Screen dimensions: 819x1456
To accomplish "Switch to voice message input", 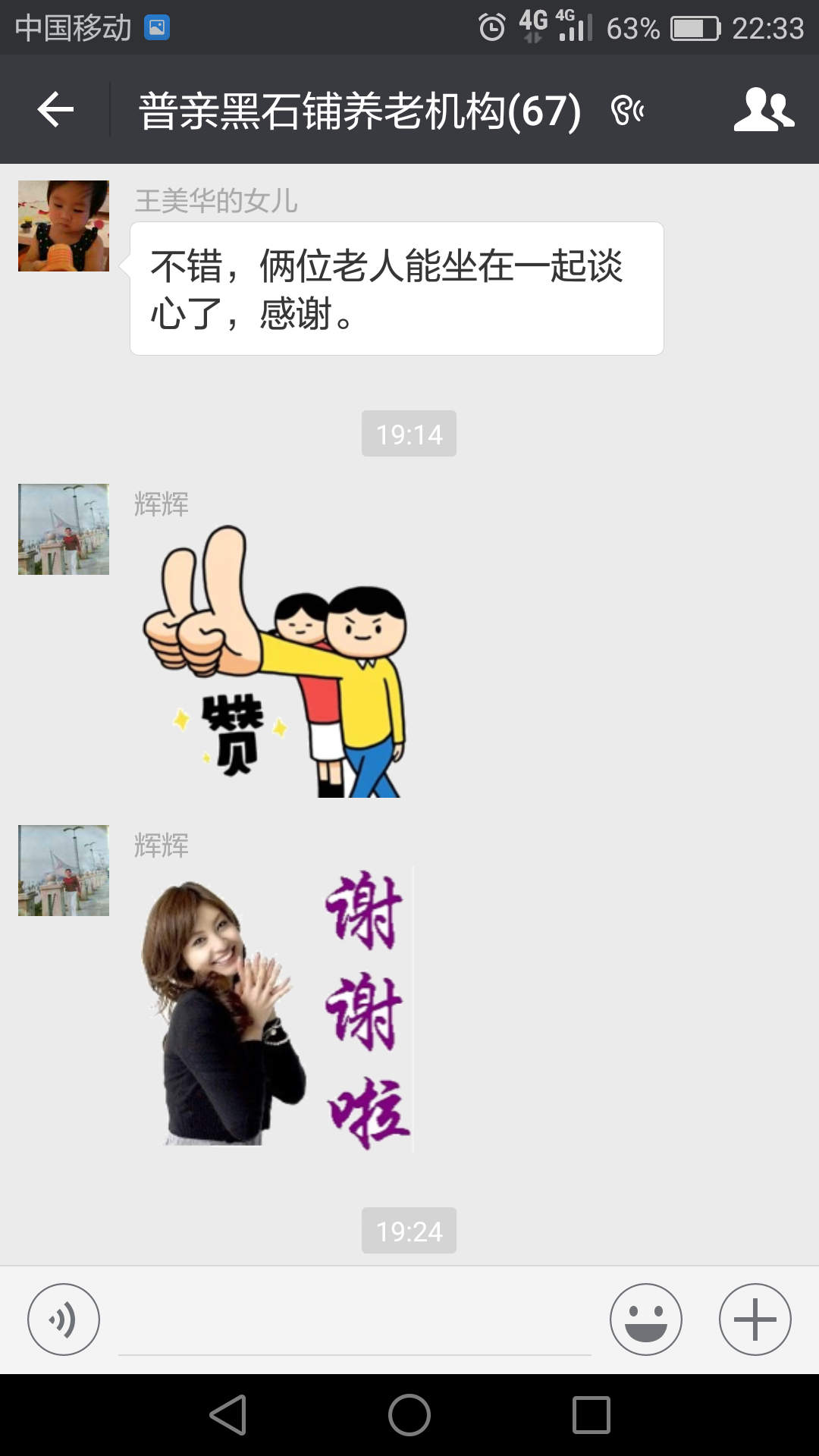I will 64,1319.
